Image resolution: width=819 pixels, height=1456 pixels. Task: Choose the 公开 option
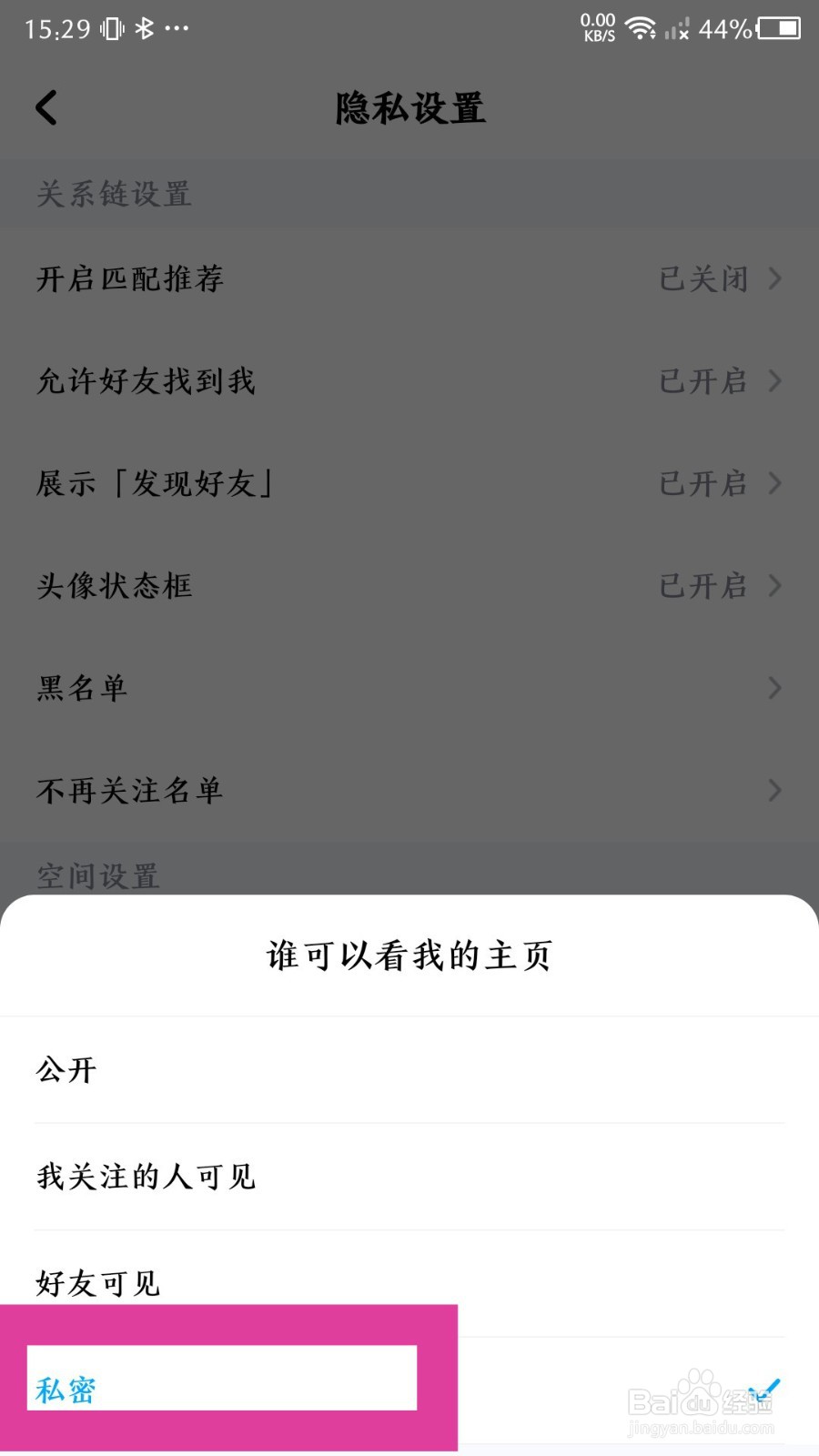coord(66,1071)
